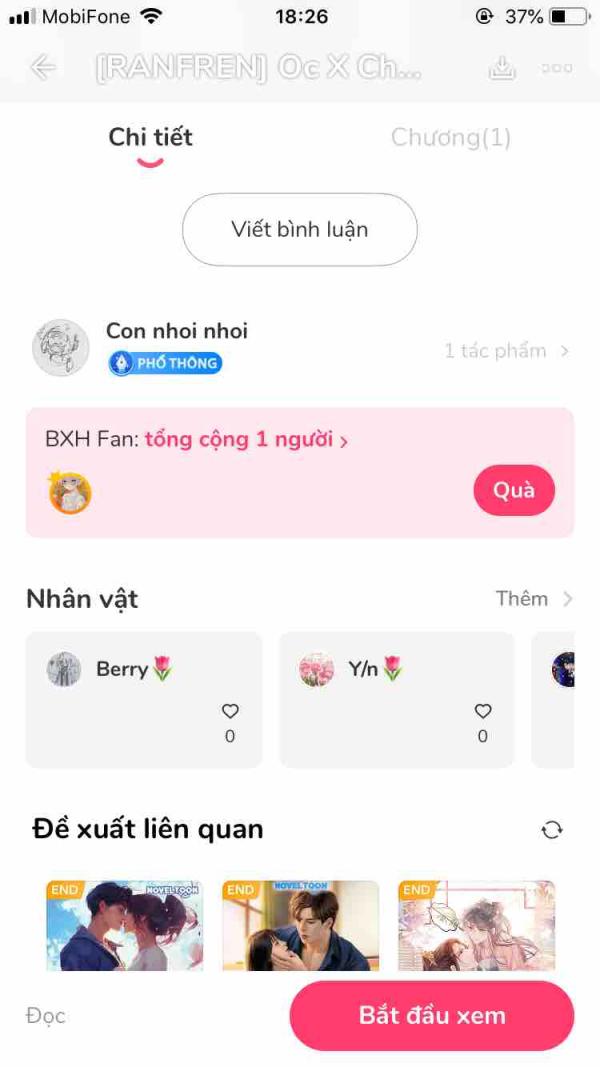The width and height of the screenshot is (600, 1067).
Task: Show more characters via Thêm
Action: coord(533,599)
